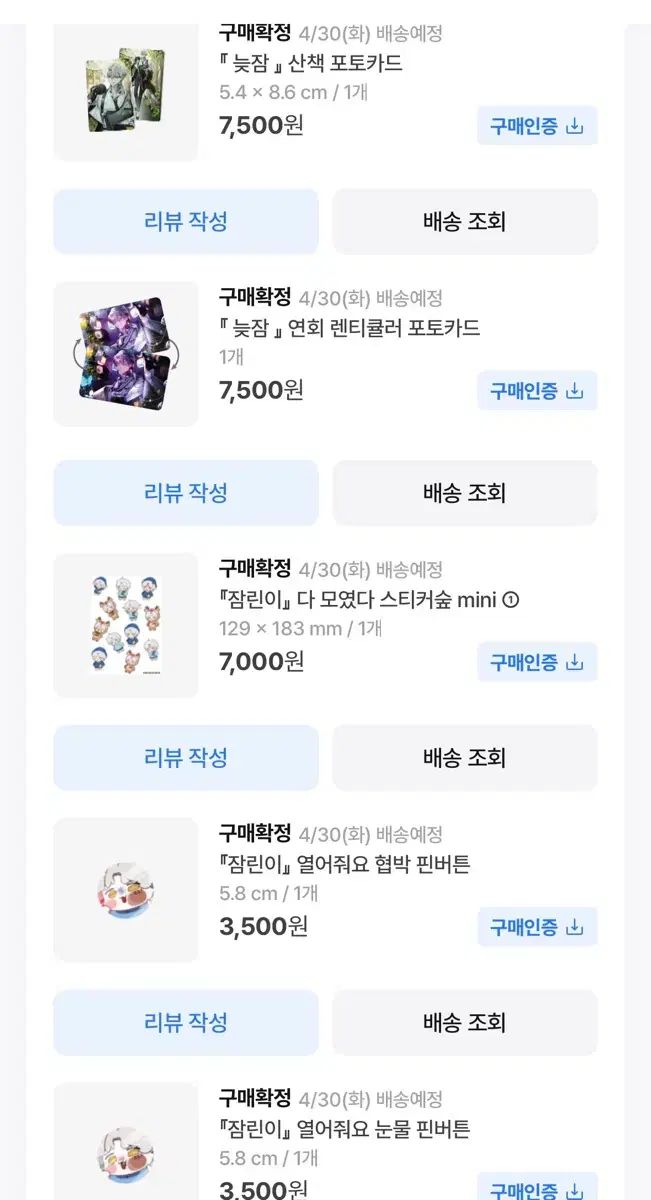Image resolution: width=651 pixels, height=1200 pixels.
Task: Get 구매인증 for 다 모였다 스티커숲 mini
Action: [537, 662]
